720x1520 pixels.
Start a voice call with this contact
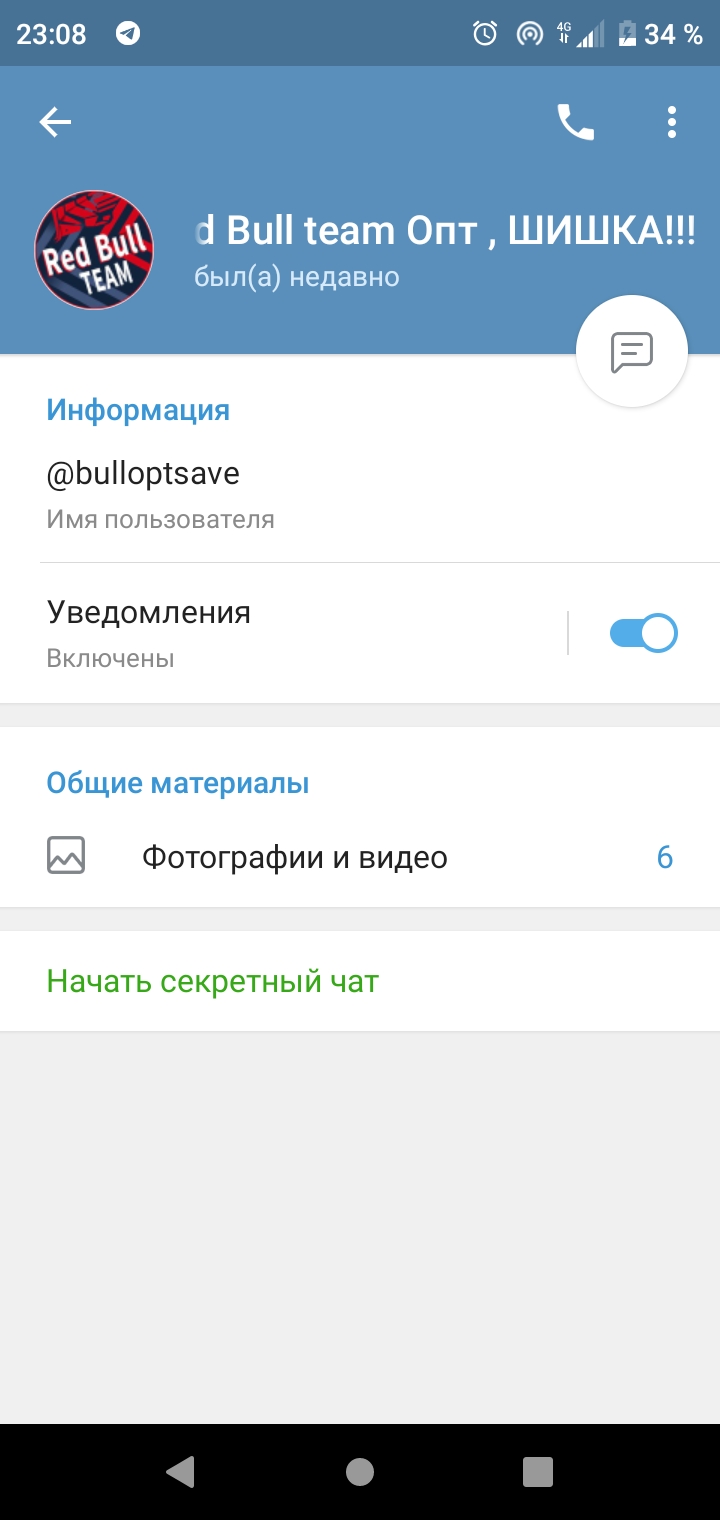pyautogui.click(x=576, y=122)
